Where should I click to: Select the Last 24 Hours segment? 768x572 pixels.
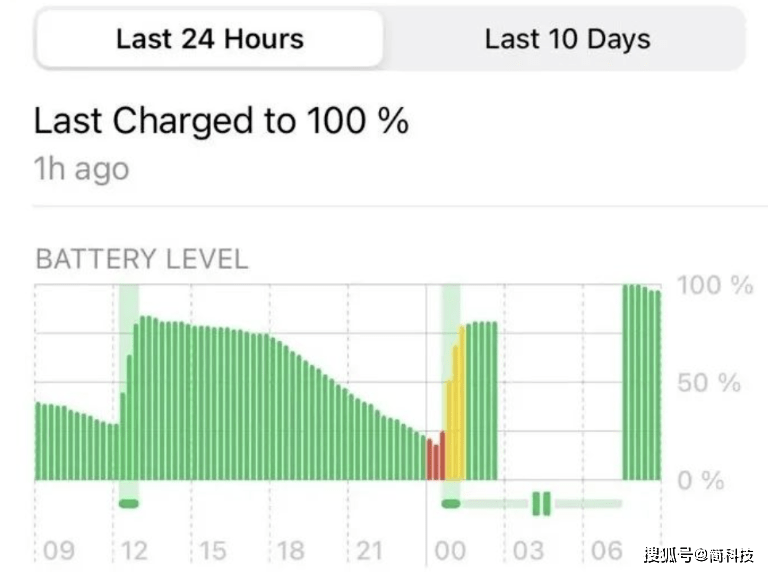(209, 40)
